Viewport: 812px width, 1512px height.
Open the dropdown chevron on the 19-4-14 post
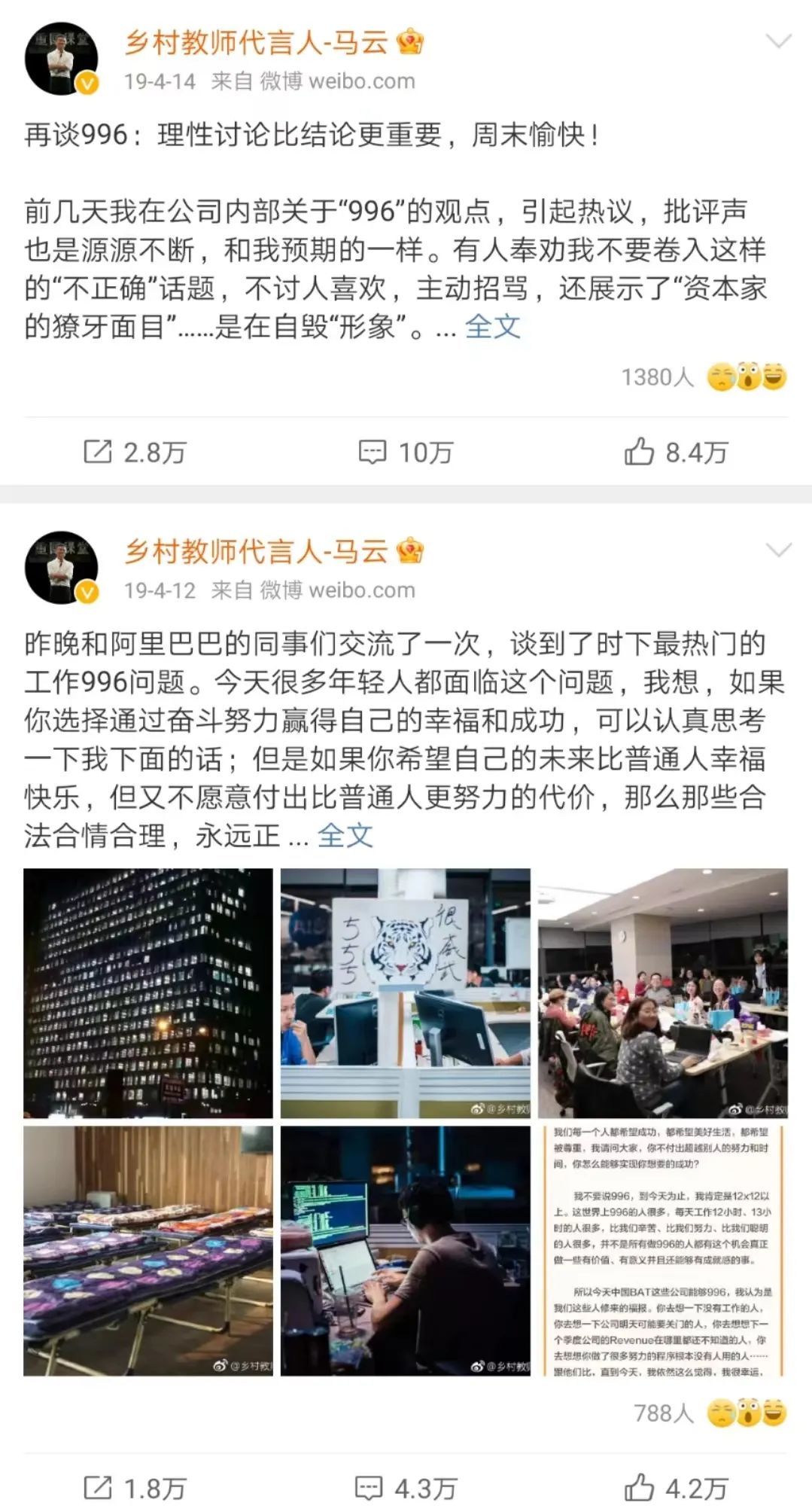coord(778,41)
